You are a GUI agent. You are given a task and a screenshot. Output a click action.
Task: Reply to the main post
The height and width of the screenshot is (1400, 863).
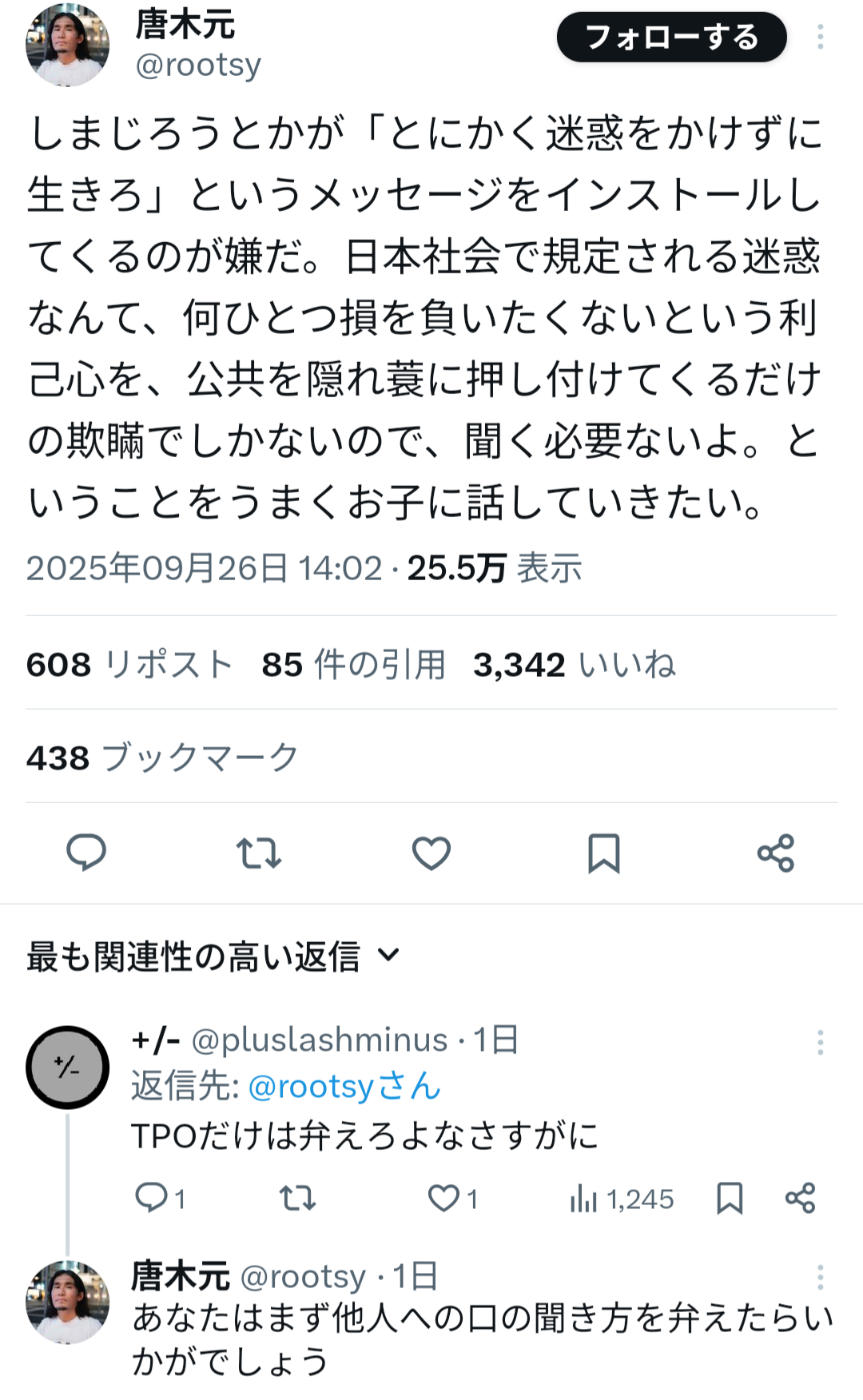(86, 853)
